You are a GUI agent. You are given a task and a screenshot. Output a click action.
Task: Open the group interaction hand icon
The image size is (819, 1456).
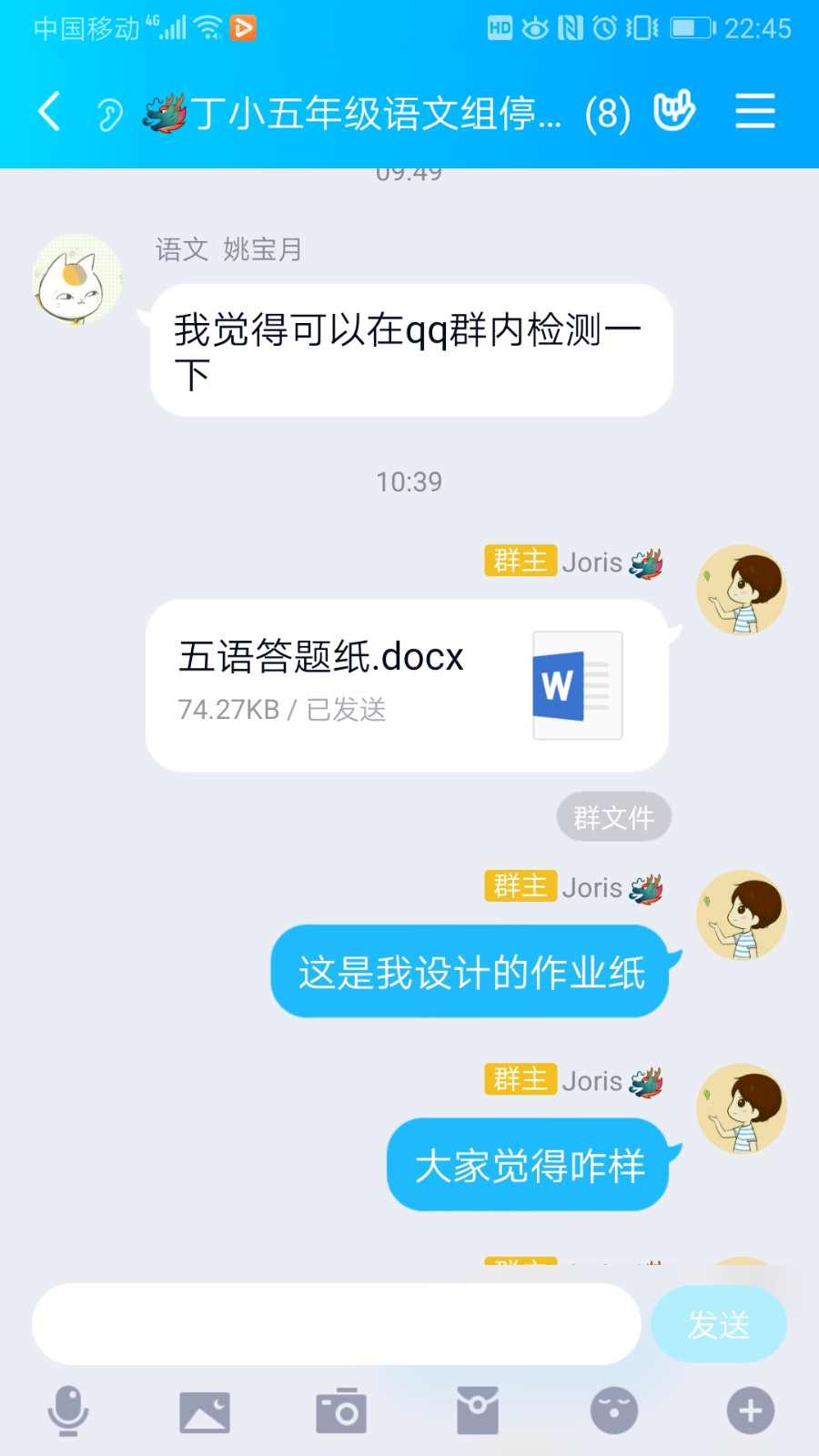tap(674, 112)
